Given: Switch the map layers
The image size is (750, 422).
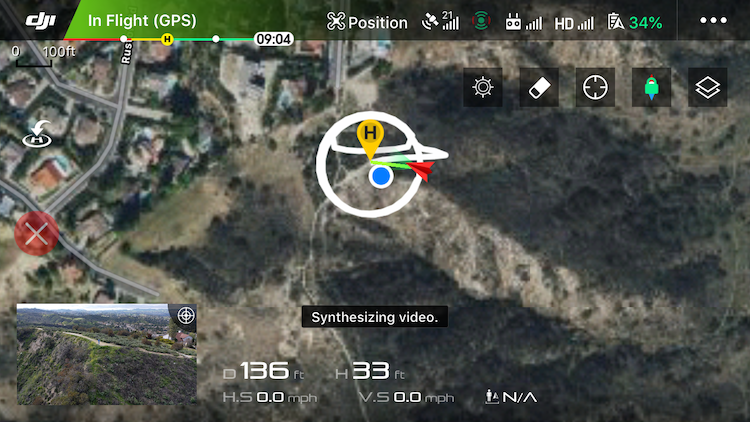Looking at the screenshot, I should click(x=708, y=88).
